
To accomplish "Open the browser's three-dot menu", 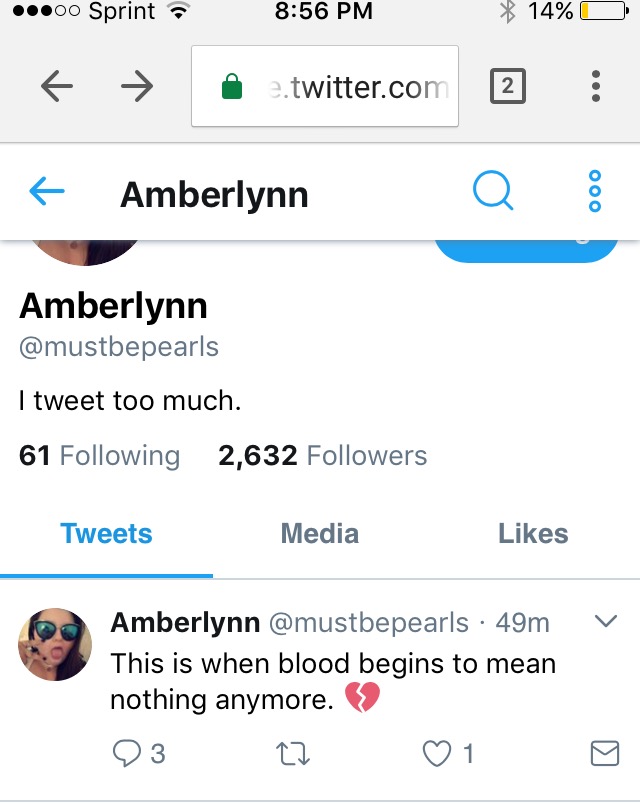I will click(596, 86).
